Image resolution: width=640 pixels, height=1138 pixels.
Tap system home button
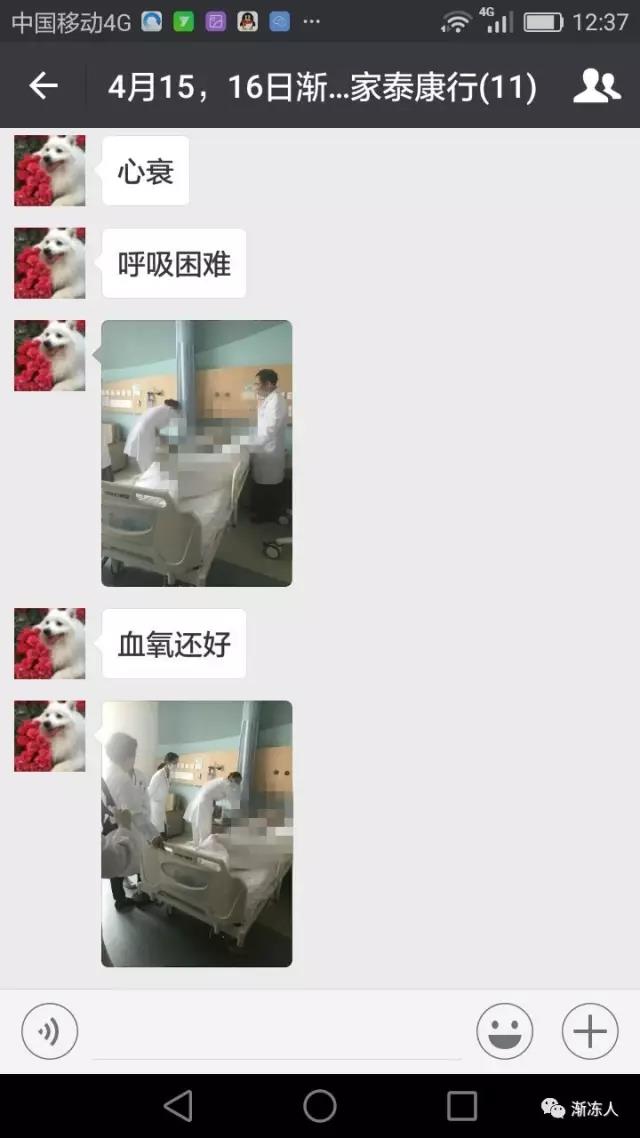click(x=320, y=1105)
